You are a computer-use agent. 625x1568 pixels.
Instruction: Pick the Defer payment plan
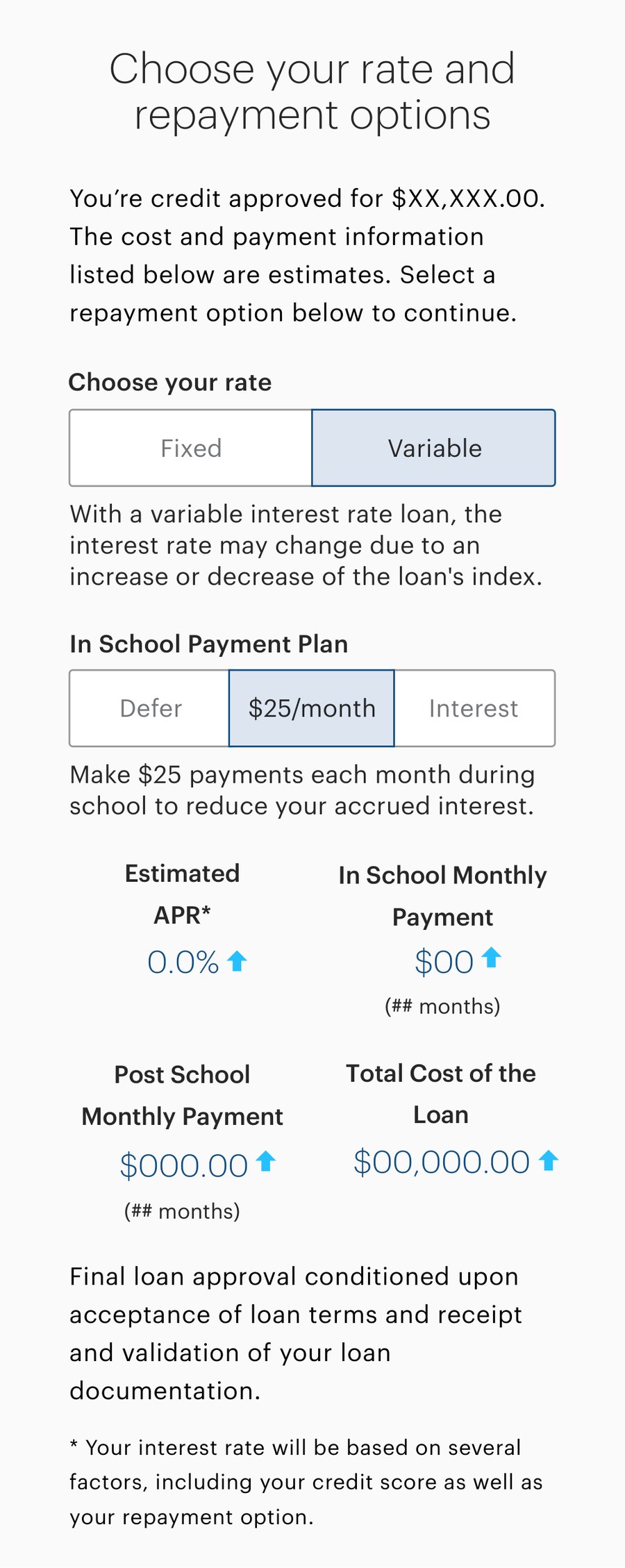click(150, 708)
